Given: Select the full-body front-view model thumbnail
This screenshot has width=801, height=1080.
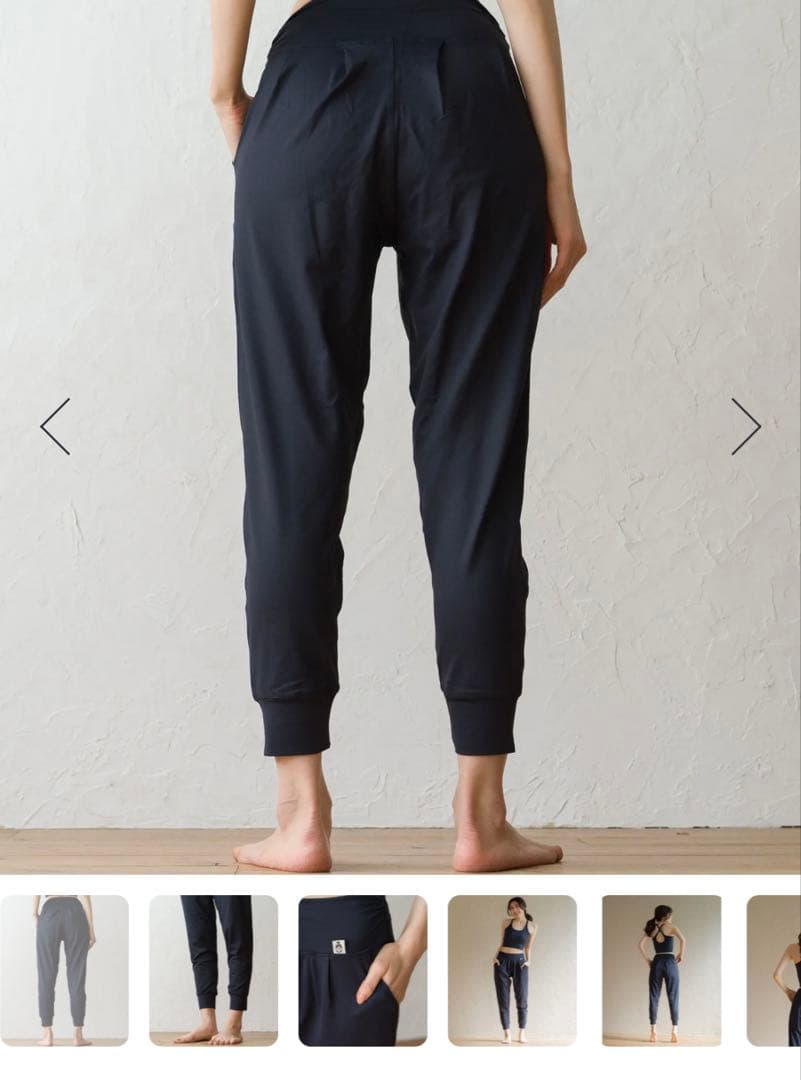Looking at the screenshot, I should point(512,970).
